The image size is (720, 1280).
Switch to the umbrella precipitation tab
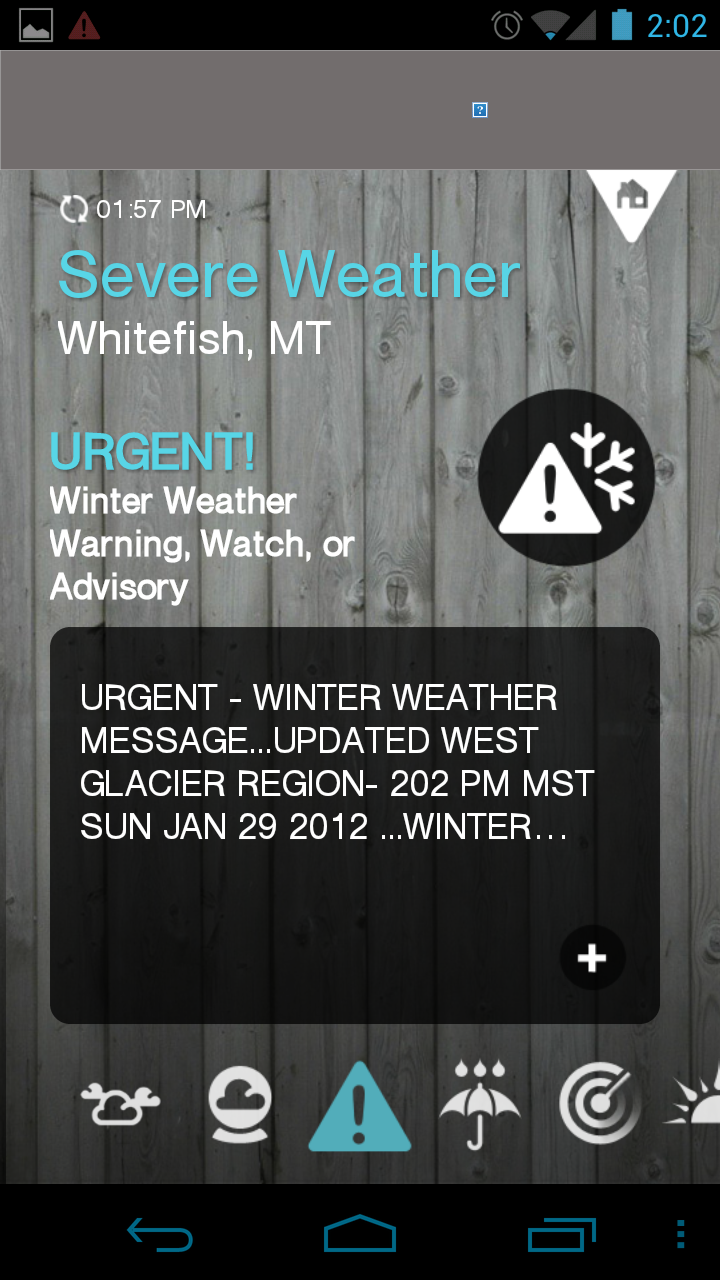tap(480, 1105)
